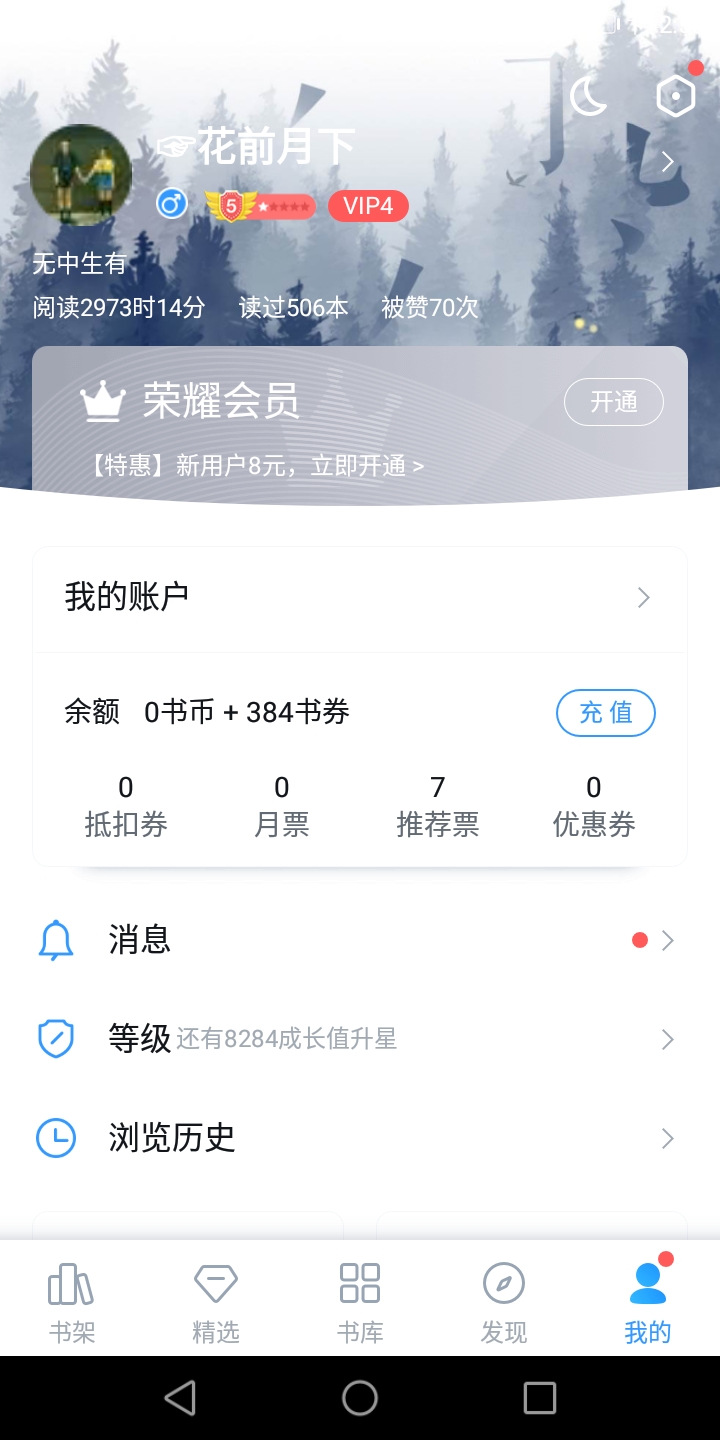Viewport: 720px width, 1440px height.
Task: Open the 我的账户 row
Action: tap(360, 597)
